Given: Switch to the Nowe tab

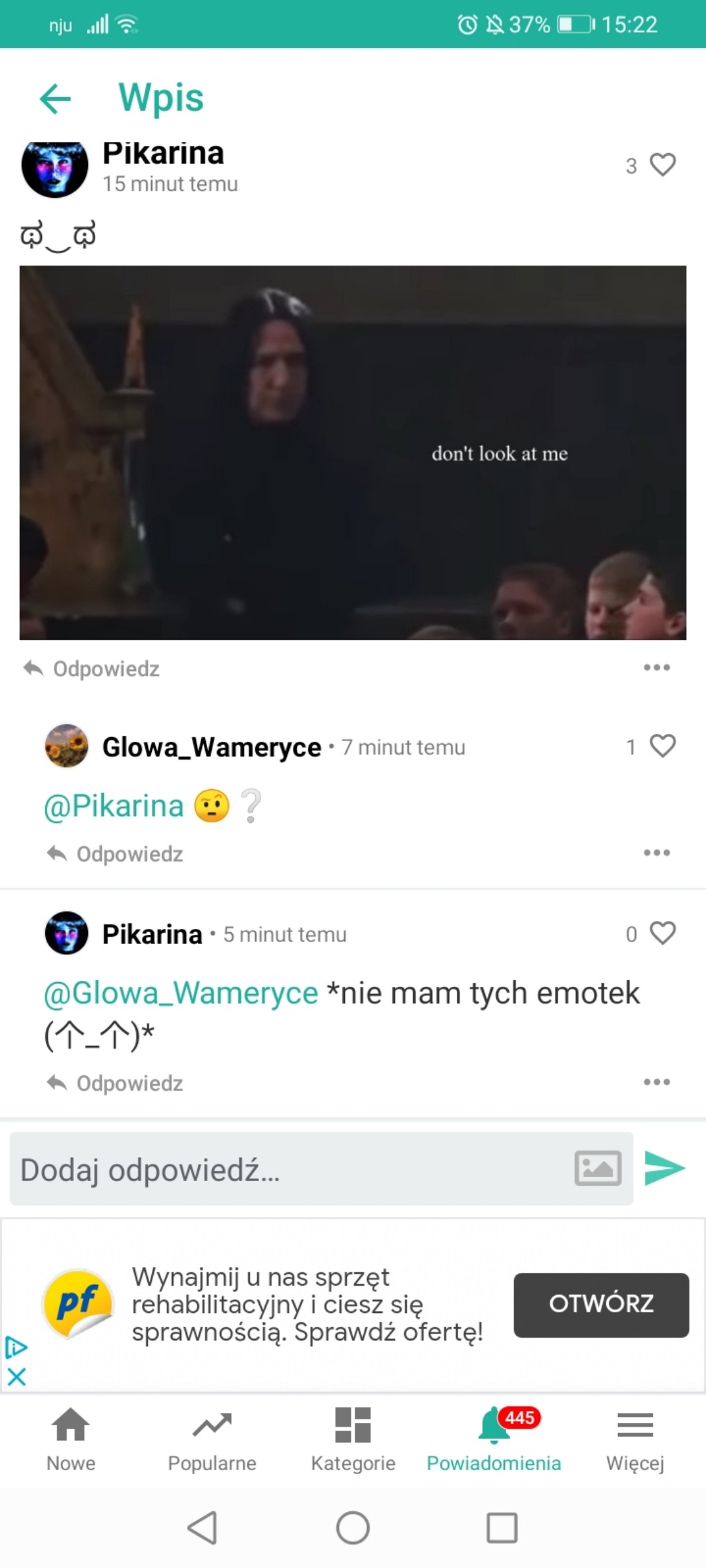Looking at the screenshot, I should [x=71, y=1438].
